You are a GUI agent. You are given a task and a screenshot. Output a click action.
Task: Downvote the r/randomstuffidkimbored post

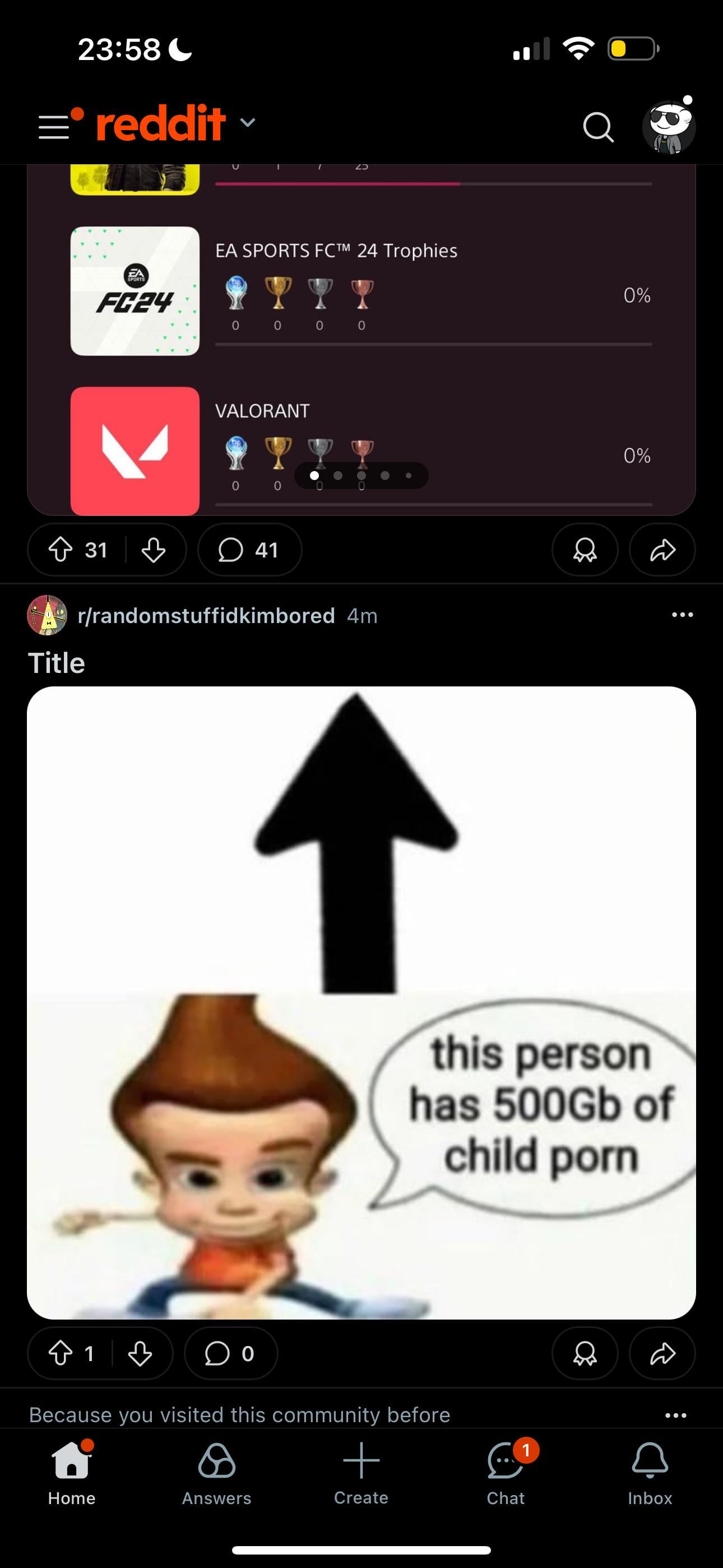tap(140, 1353)
